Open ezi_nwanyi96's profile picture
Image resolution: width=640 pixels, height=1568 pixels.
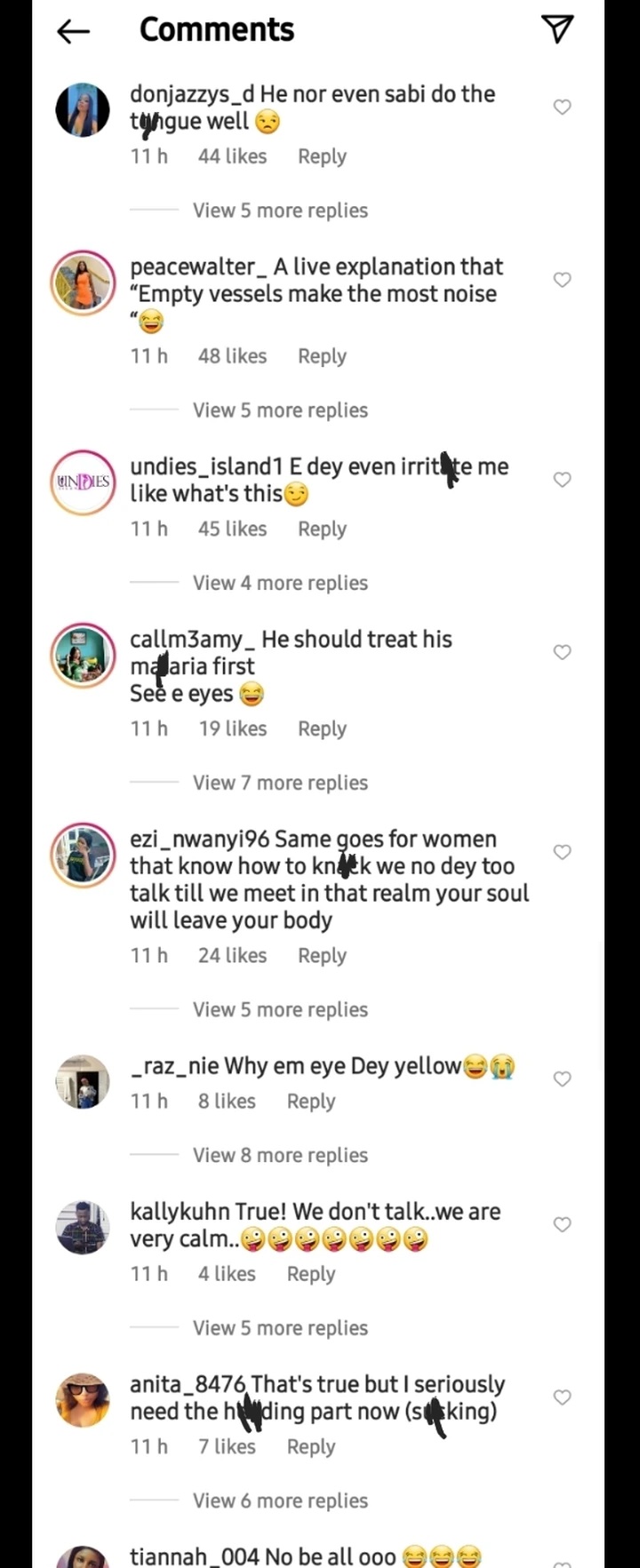pos(83,856)
